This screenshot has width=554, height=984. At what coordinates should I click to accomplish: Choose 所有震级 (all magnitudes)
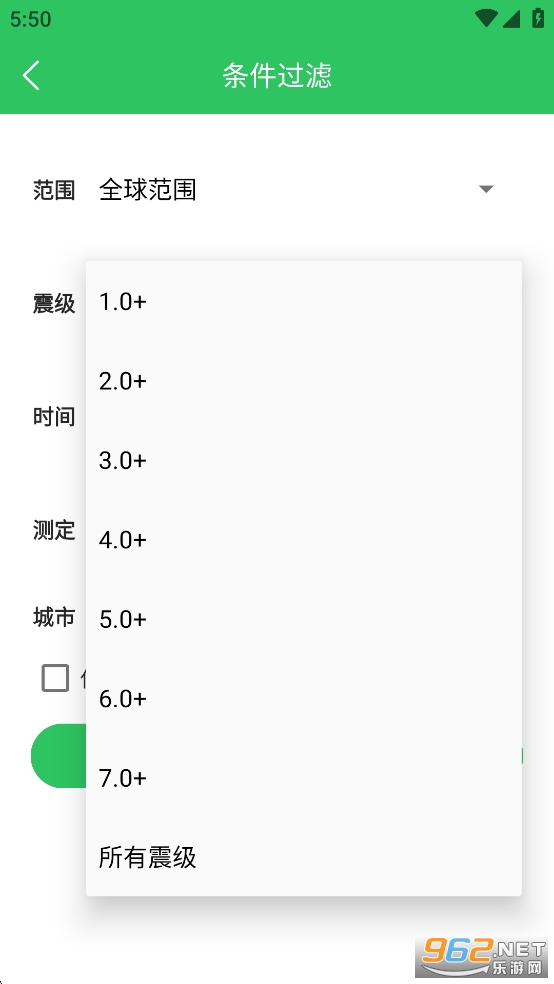point(304,857)
